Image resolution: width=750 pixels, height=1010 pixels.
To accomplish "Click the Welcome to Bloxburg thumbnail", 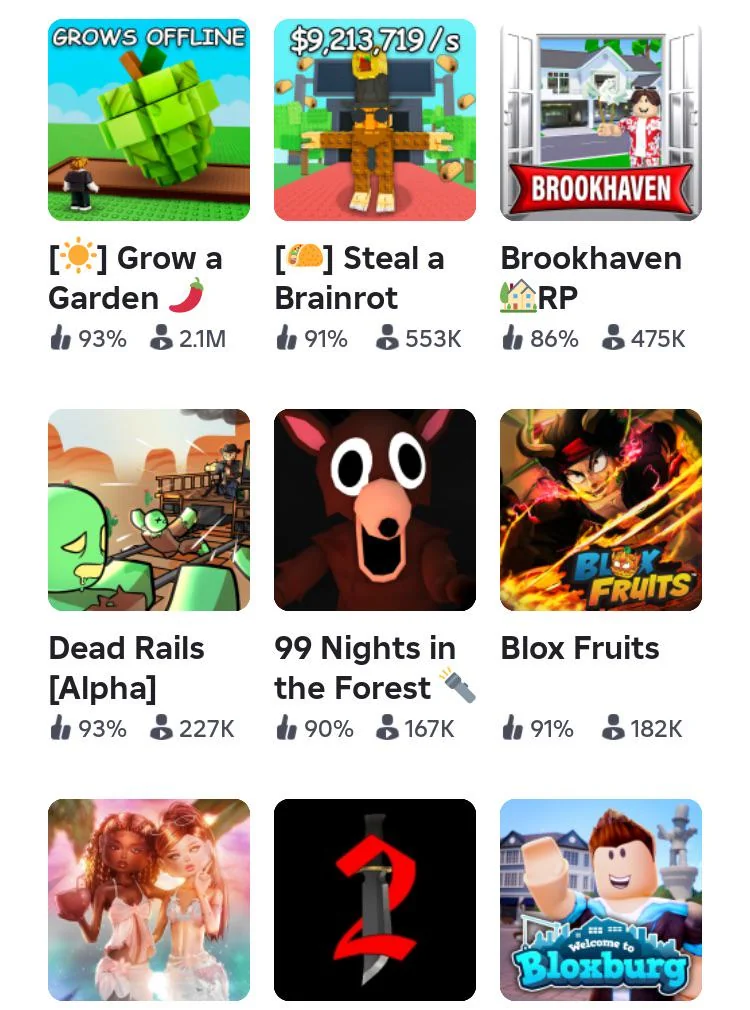I will 600,900.
